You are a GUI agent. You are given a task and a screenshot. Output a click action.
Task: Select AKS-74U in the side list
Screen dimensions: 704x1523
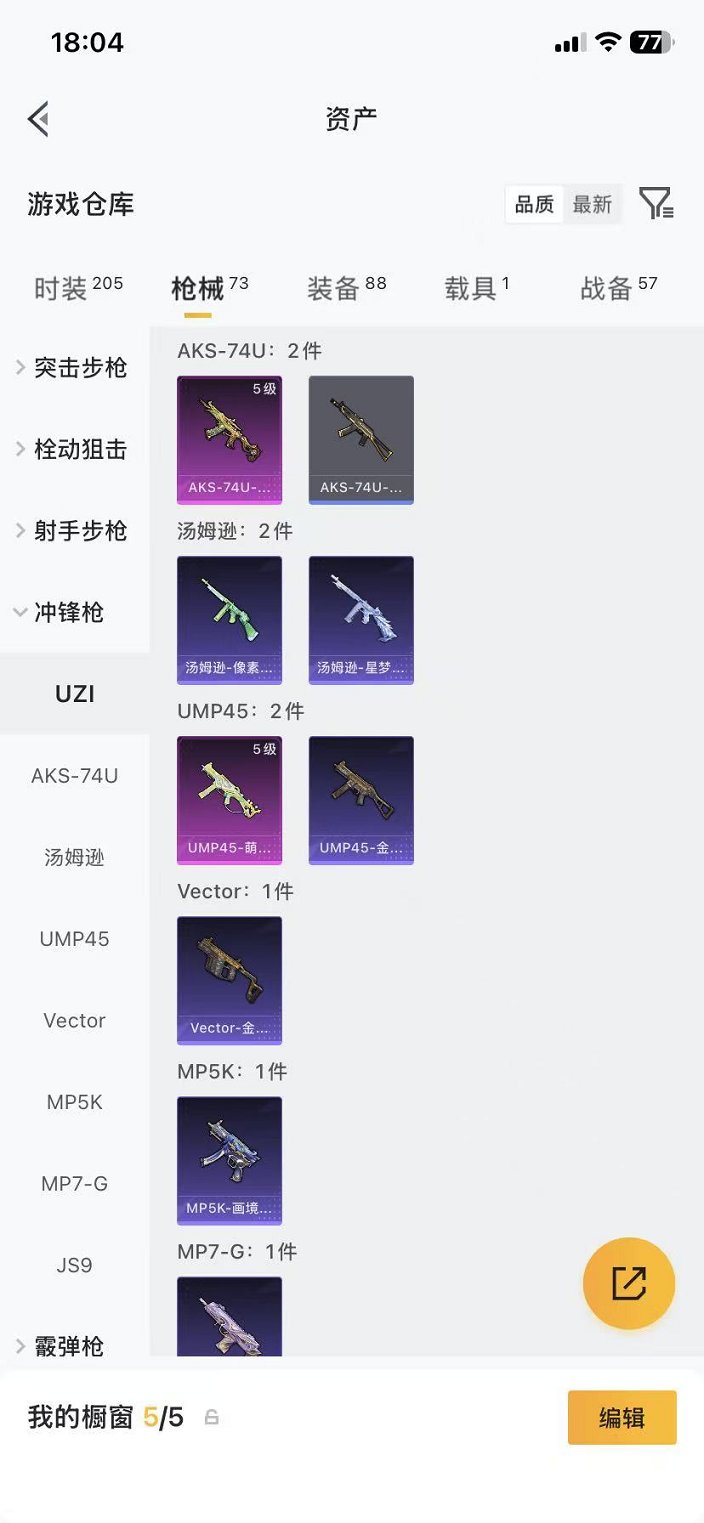click(x=74, y=776)
